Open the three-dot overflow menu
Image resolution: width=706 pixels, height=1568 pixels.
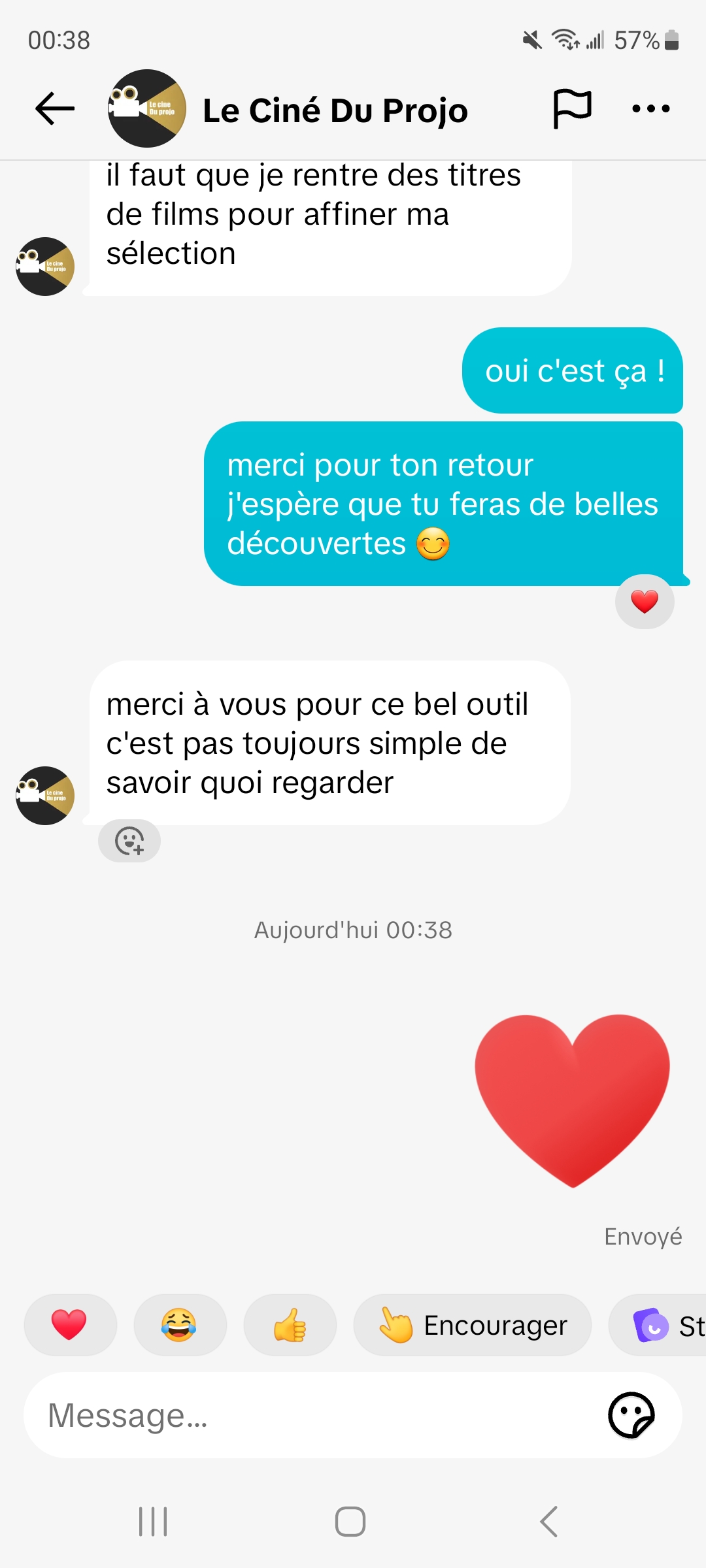[651, 108]
